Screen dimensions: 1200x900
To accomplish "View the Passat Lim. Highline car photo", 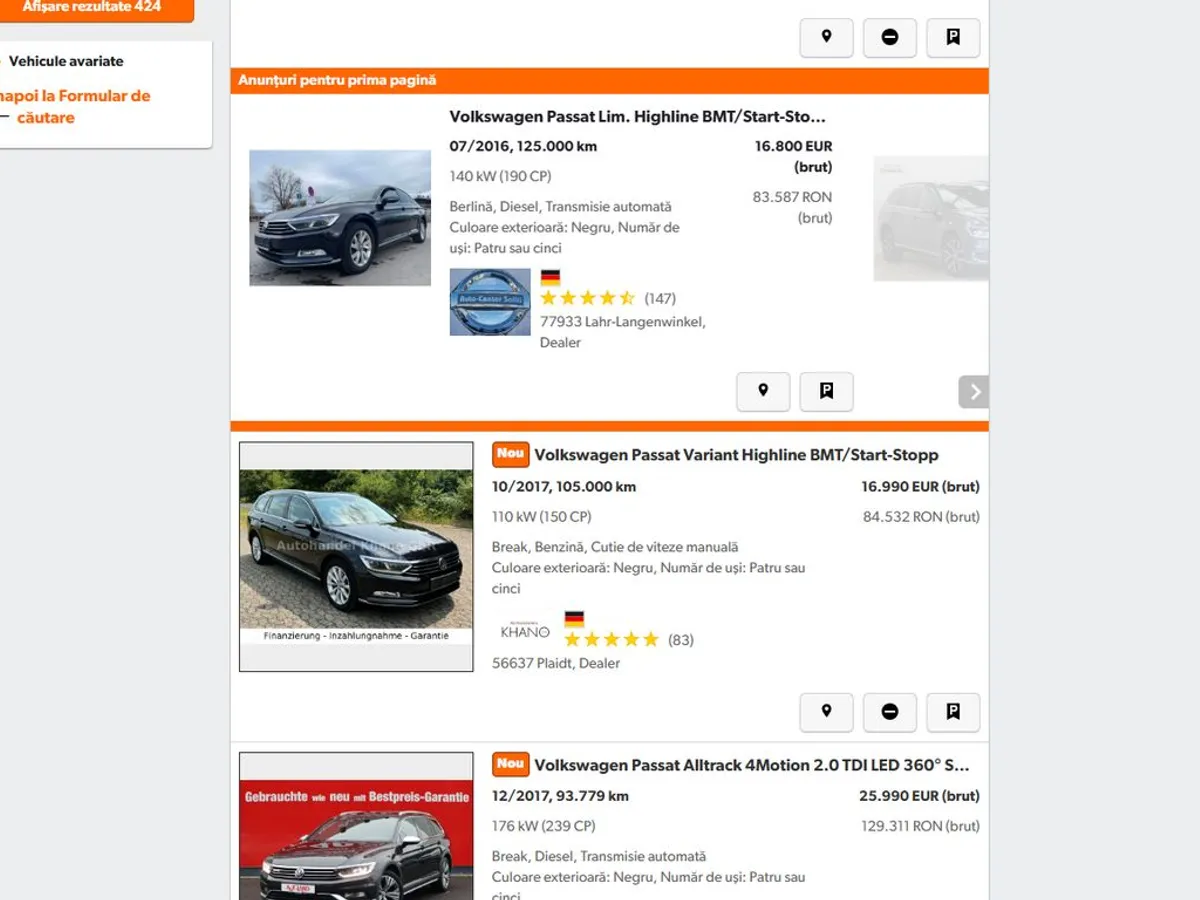I will [x=340, y=218].
